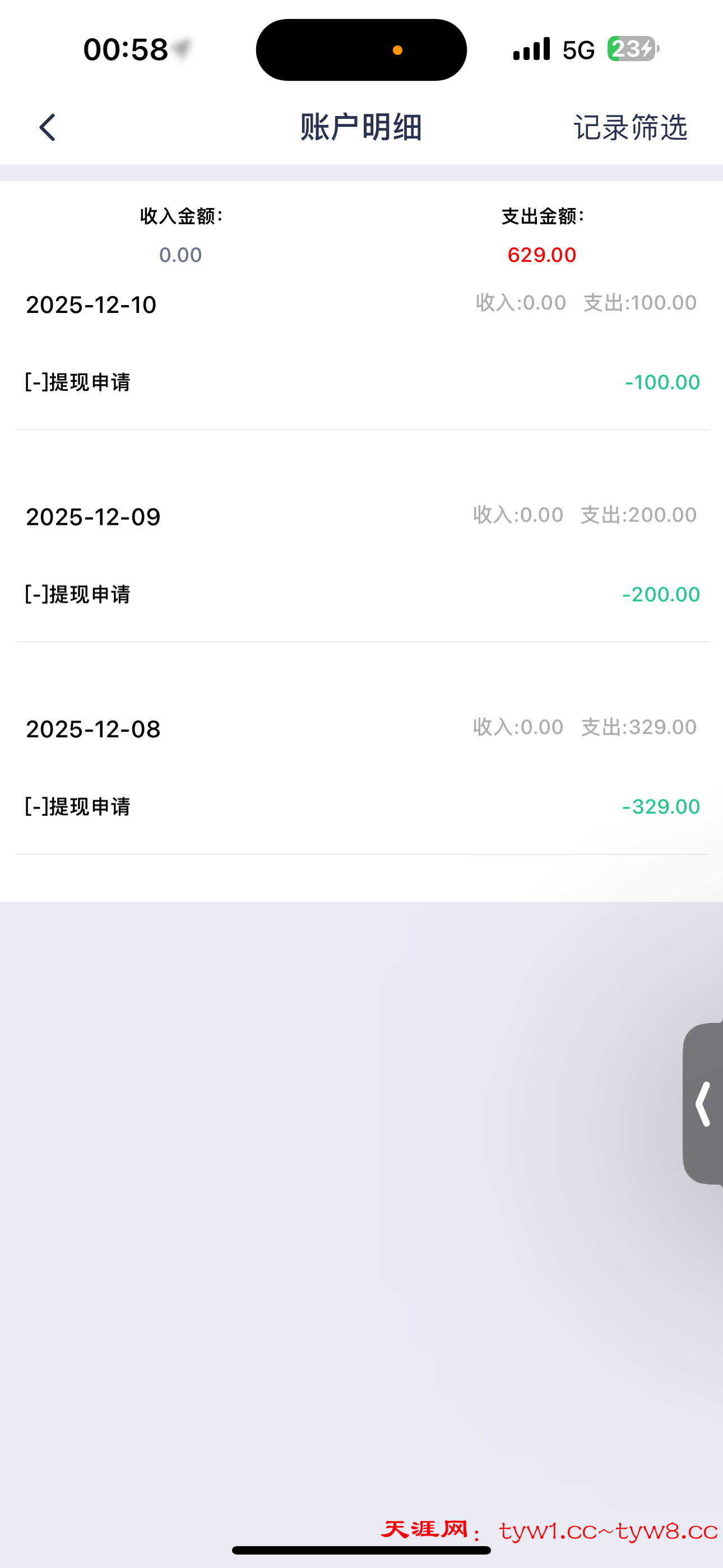Viewport: 723px width, 1568px height.
Task: Open the 记录筛选 record filter
Action: click(x=630, y=127)
